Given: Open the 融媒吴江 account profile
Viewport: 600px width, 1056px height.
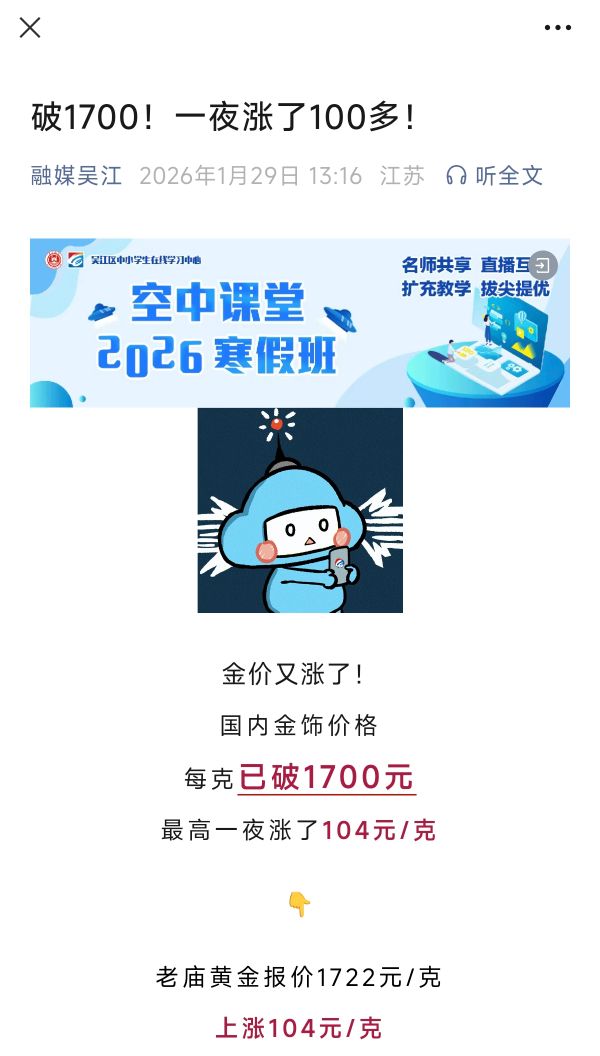Looking at the screenshot, I should click(x=76, y=176).
